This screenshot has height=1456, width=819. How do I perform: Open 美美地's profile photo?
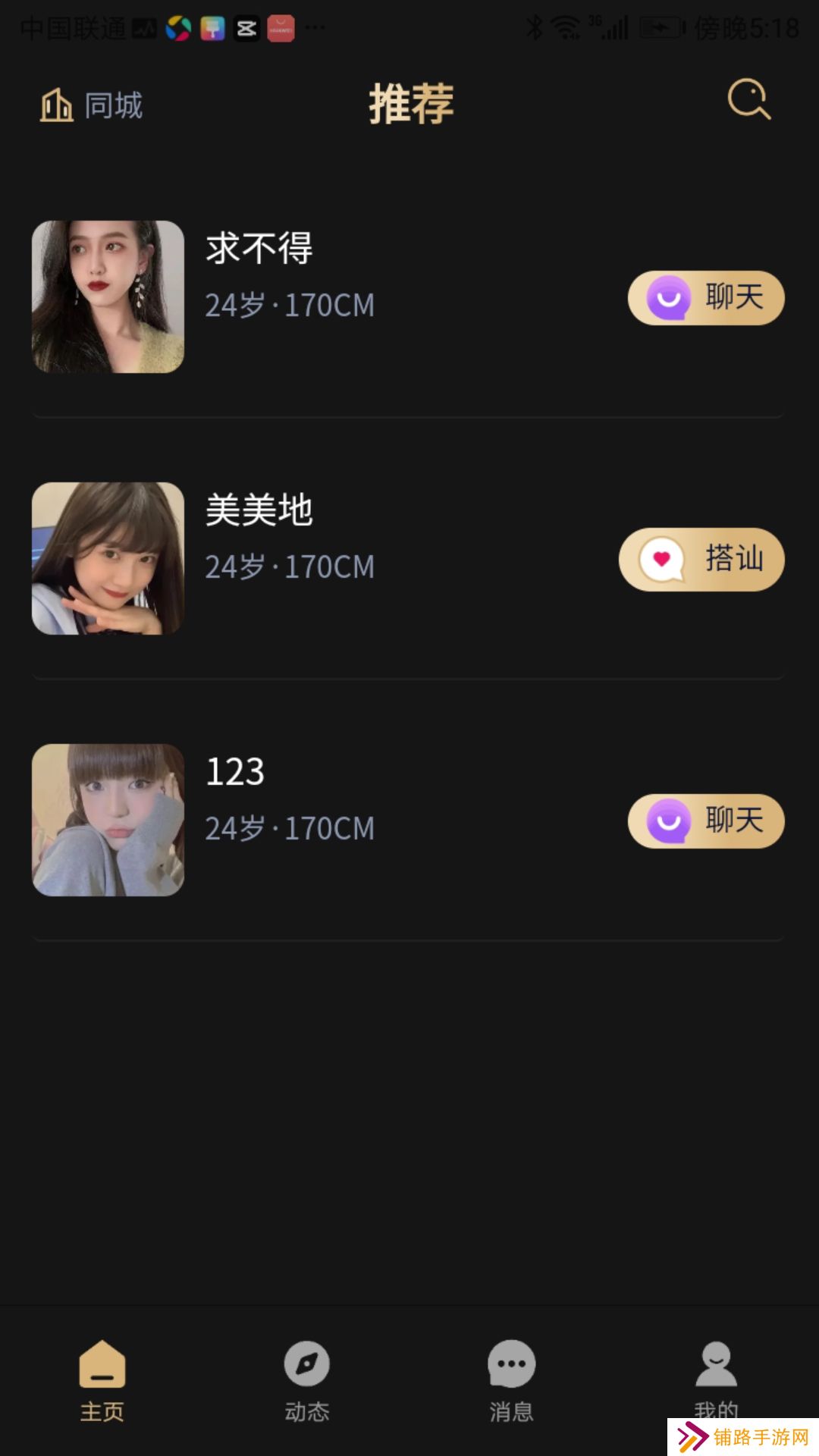click(108, 557)
